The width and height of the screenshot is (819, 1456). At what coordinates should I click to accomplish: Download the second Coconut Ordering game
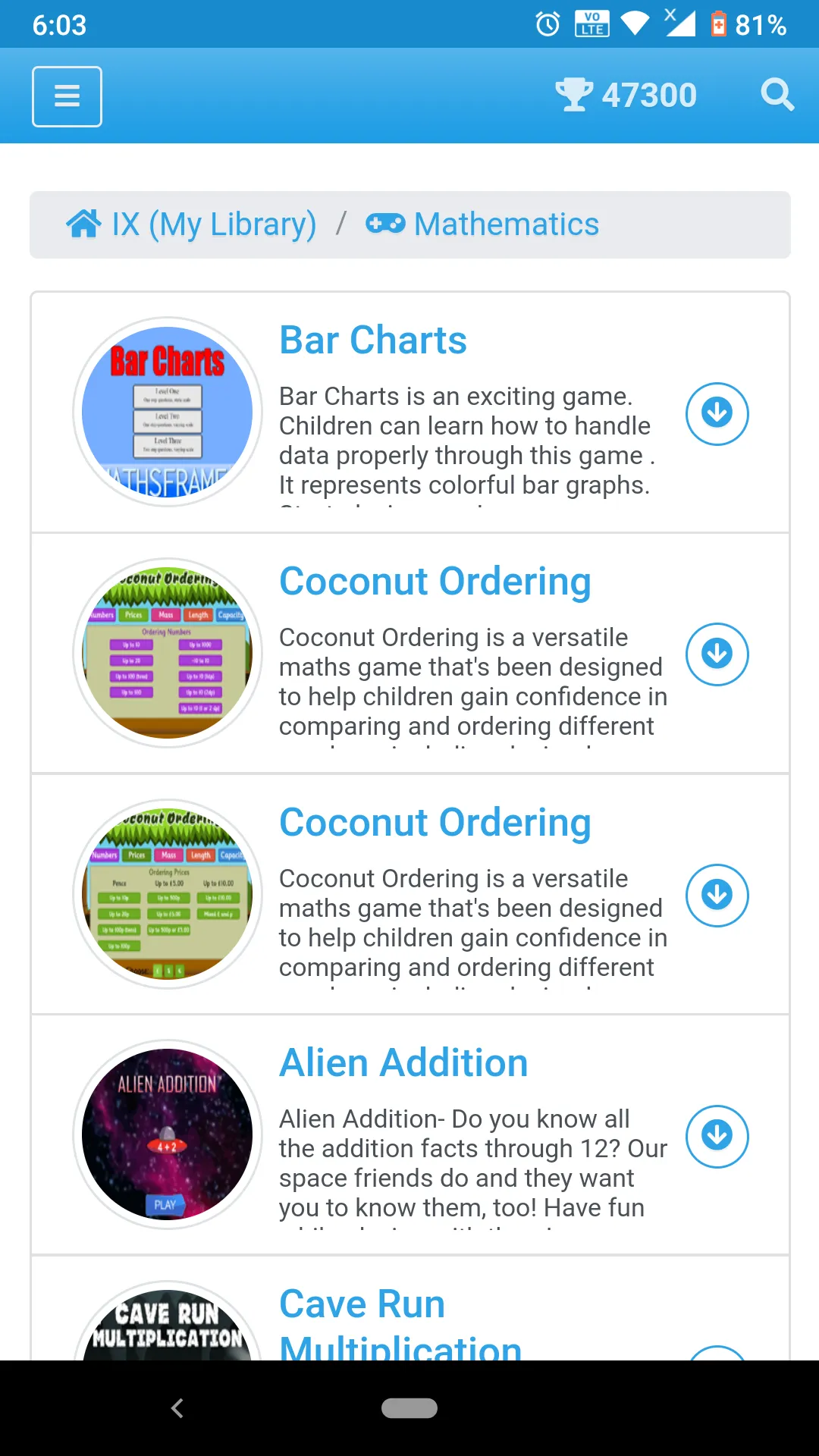coord(716,896)
